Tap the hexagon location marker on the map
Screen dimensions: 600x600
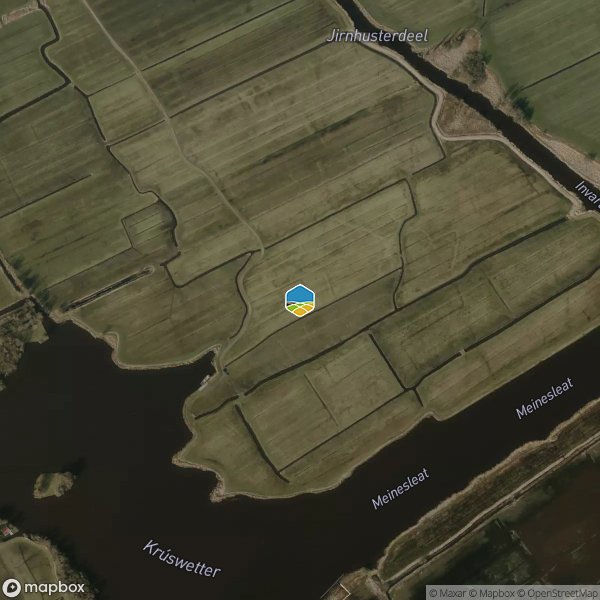299,299
